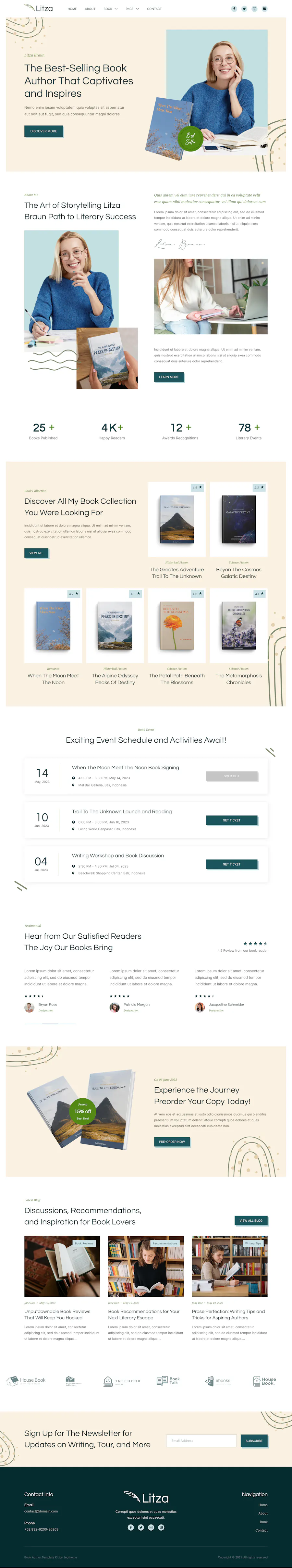Tap the Discover More button
The width and height of the screenshot is (292, 1568).
pyautogui.click(x=43, y=131)
